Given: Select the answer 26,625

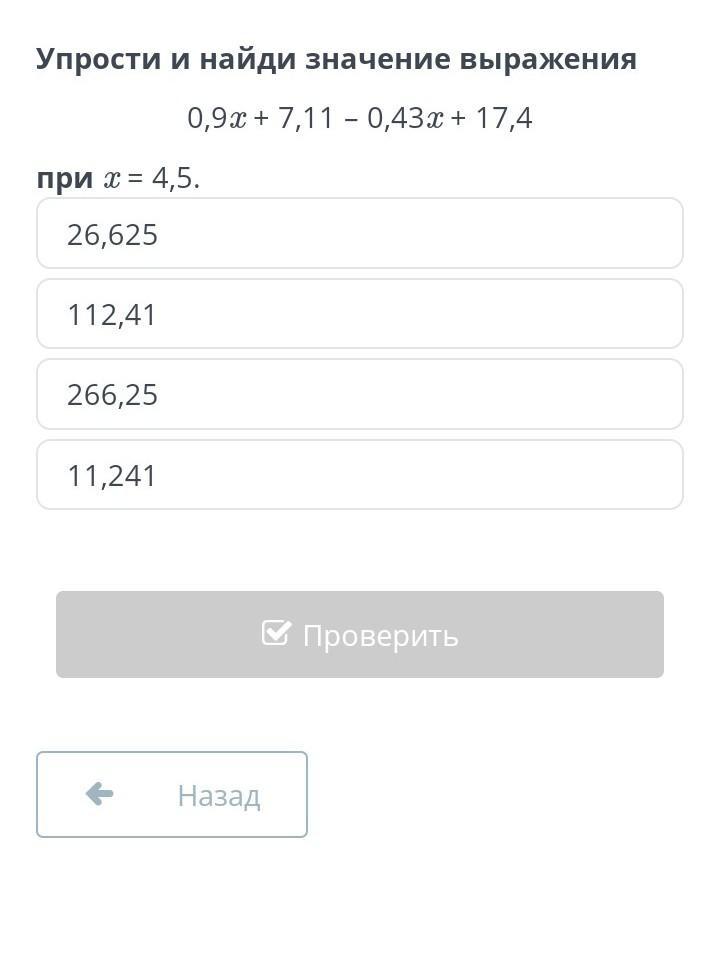Looking at the screenshot, I should point(360,234).
